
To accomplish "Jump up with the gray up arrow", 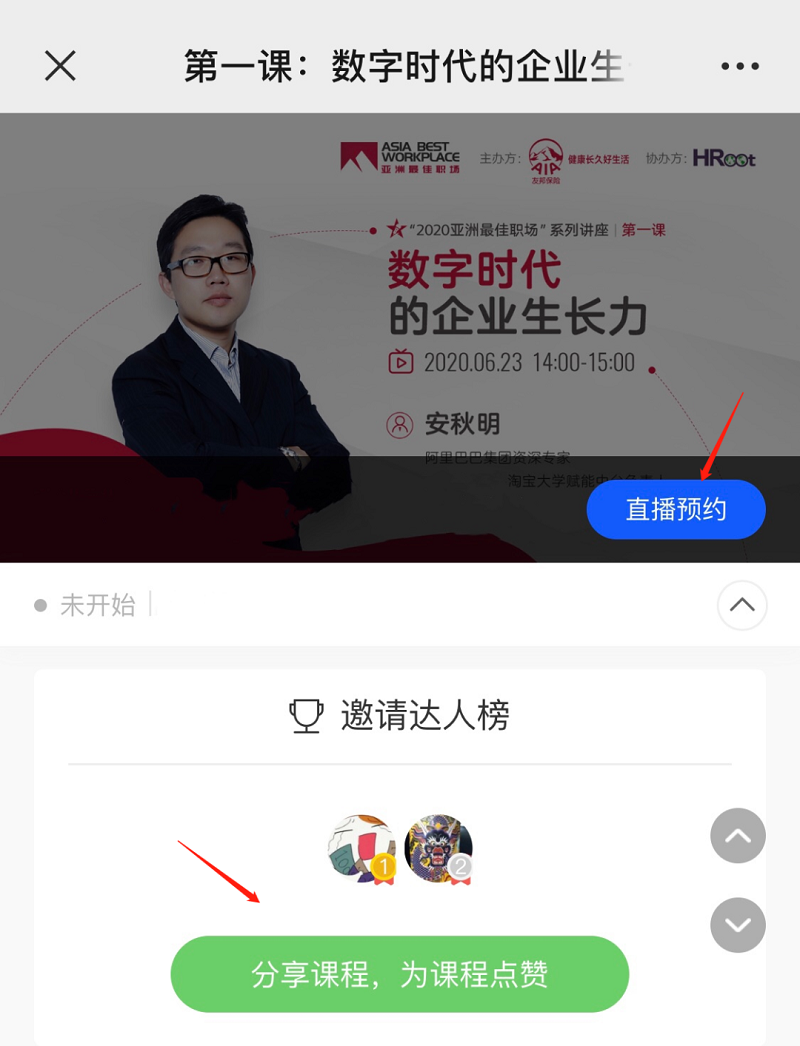I will pyautogui.click(x=738, y=836).
